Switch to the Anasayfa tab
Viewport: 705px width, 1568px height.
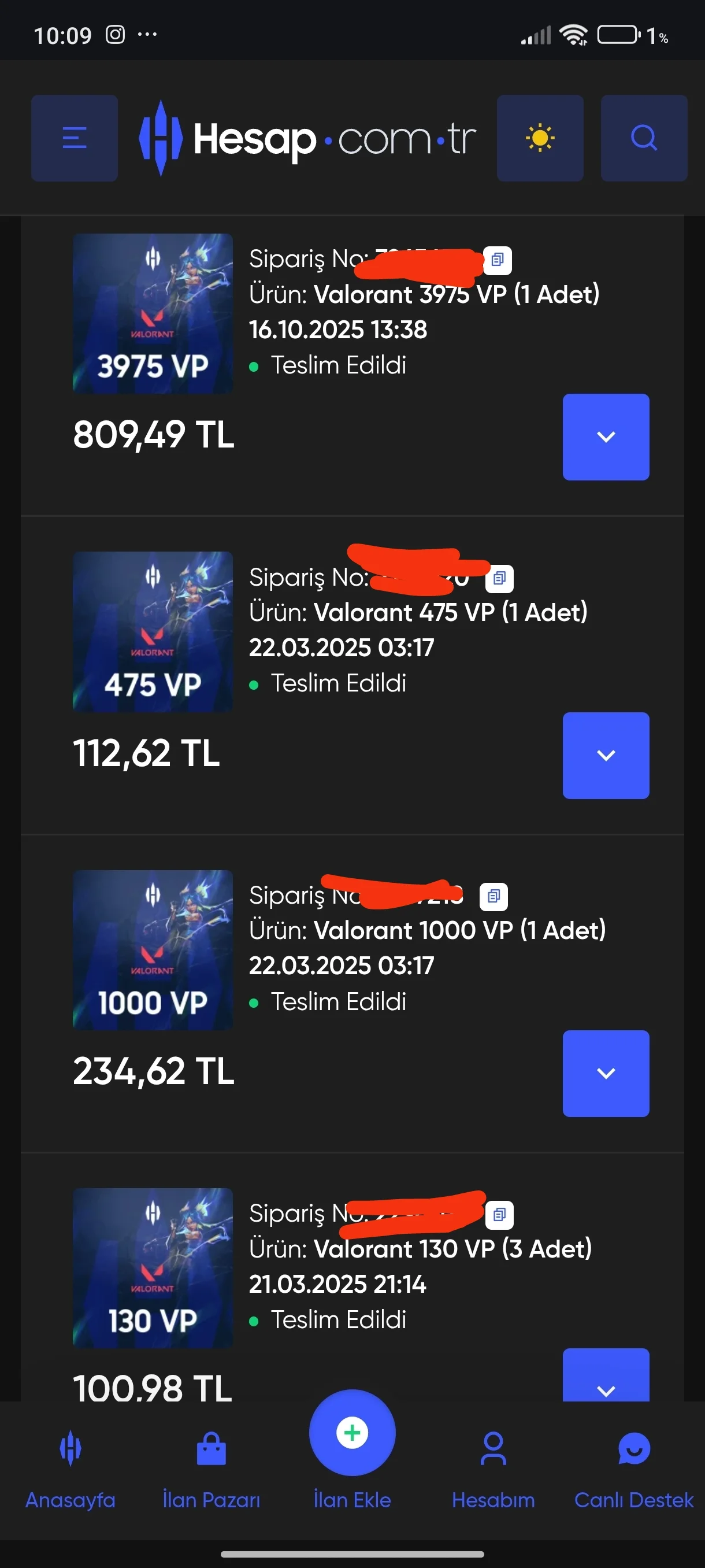70,1467
